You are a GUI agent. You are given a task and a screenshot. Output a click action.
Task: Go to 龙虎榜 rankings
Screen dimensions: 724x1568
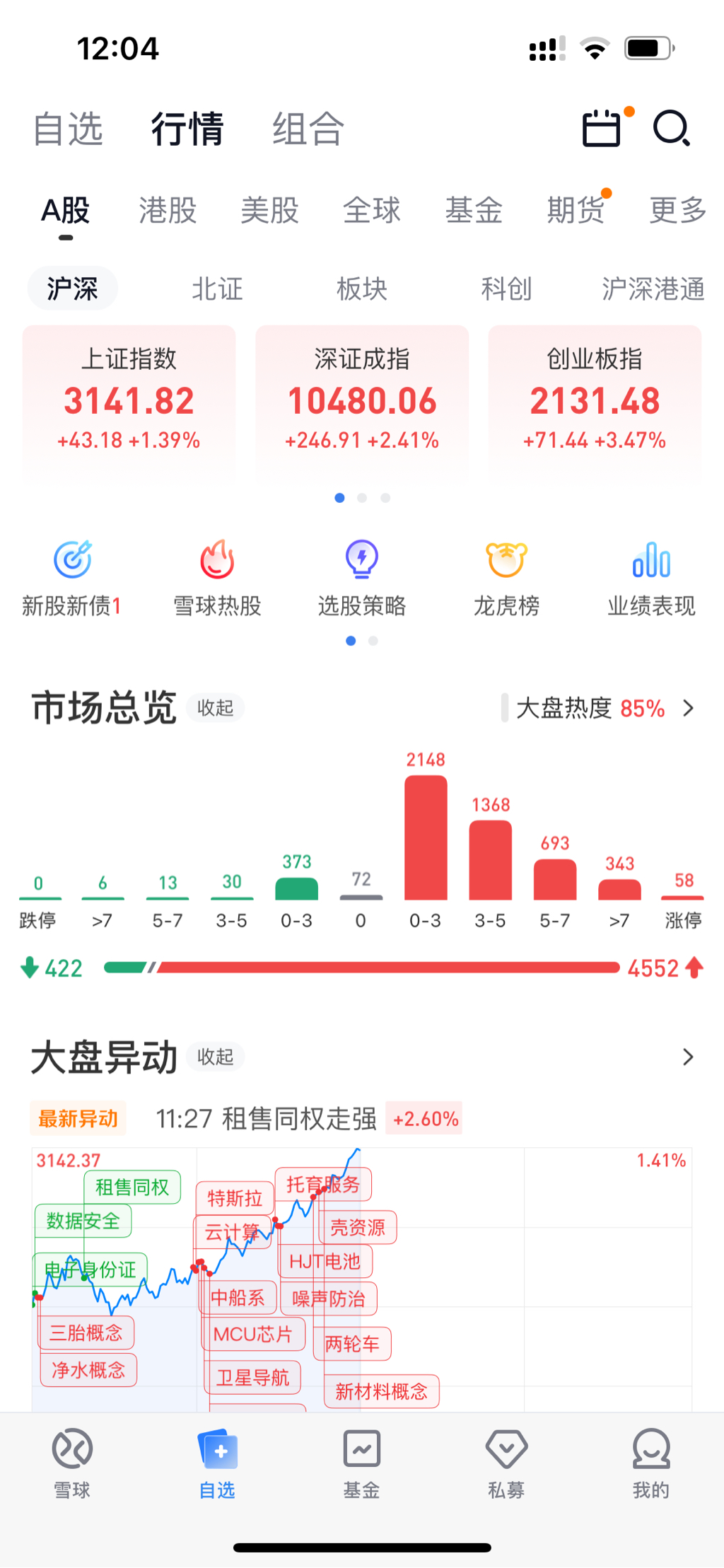[x=506, y=578]
